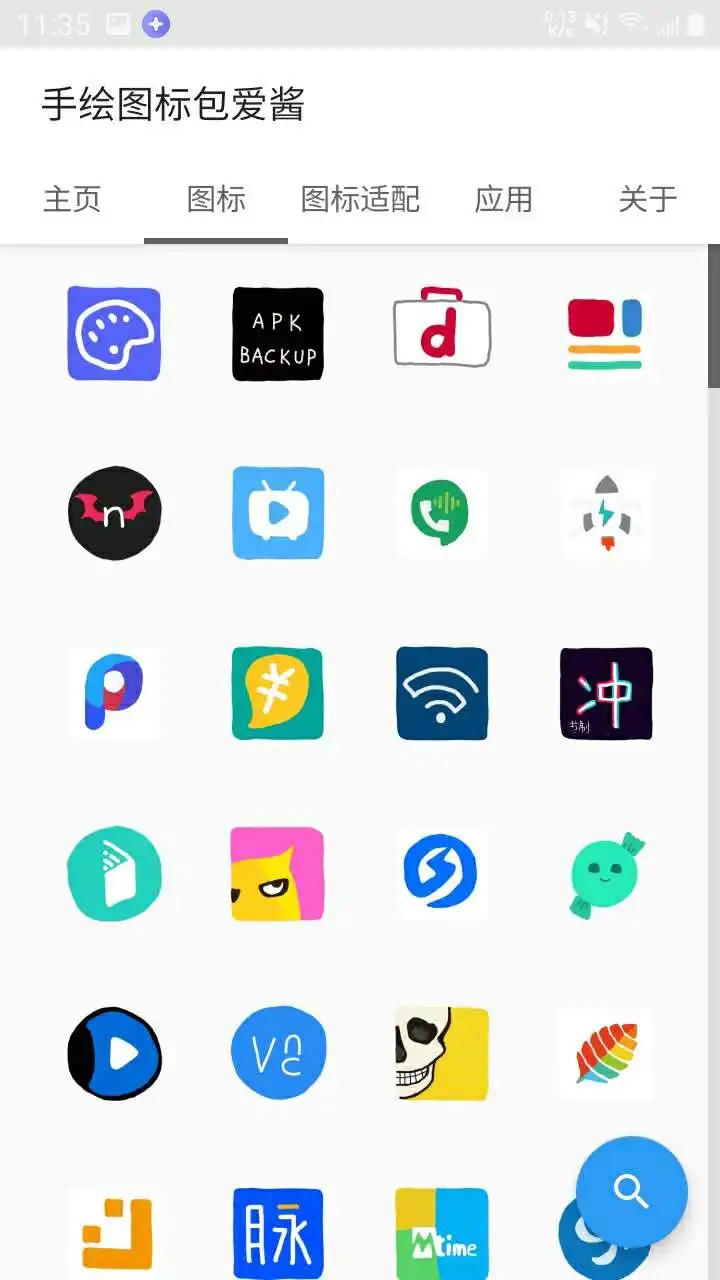This screenshot has width=720, height=1280.
Task: Tap the teal candy face icon
Action: (x=605, y=873)
